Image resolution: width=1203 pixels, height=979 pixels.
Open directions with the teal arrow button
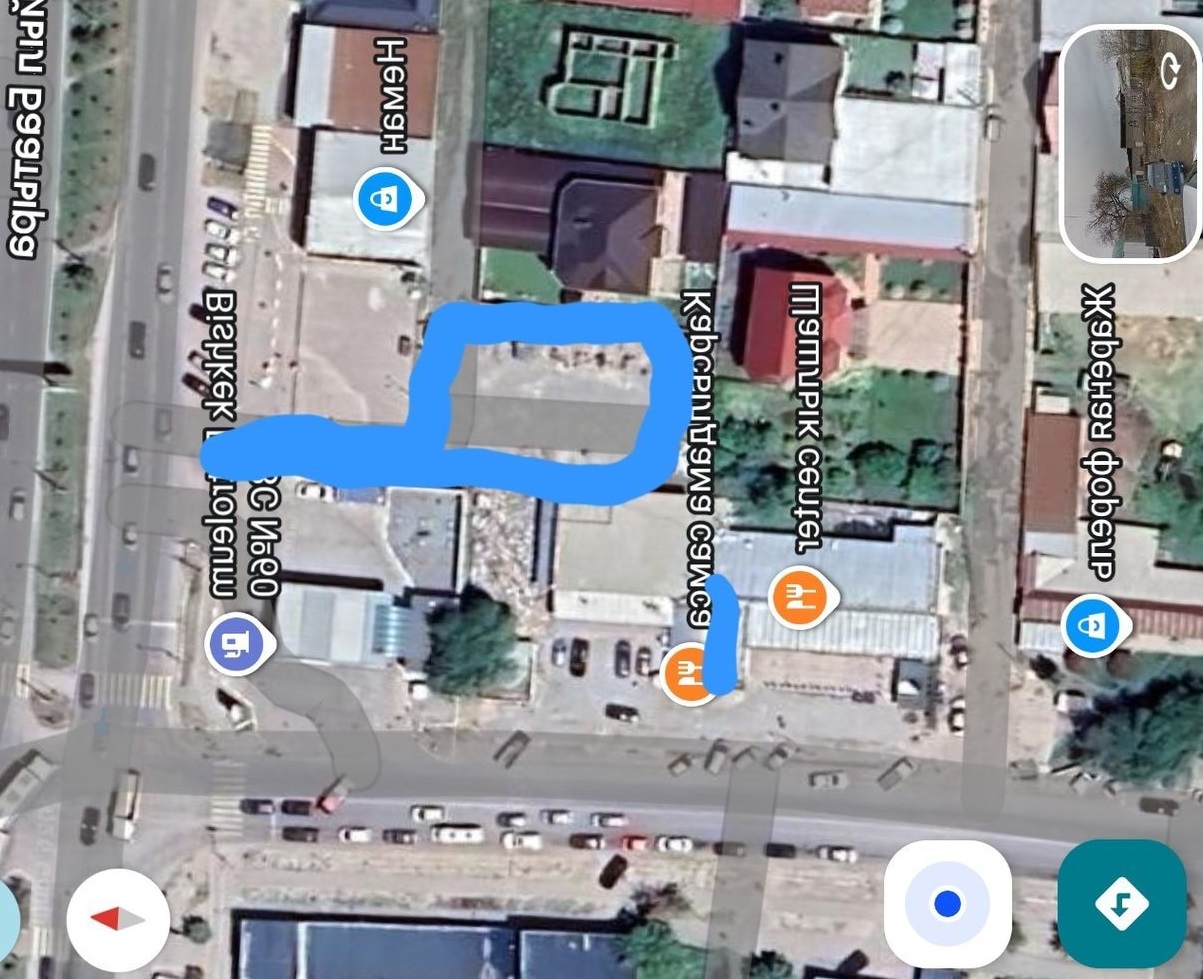coord(1121,903)
